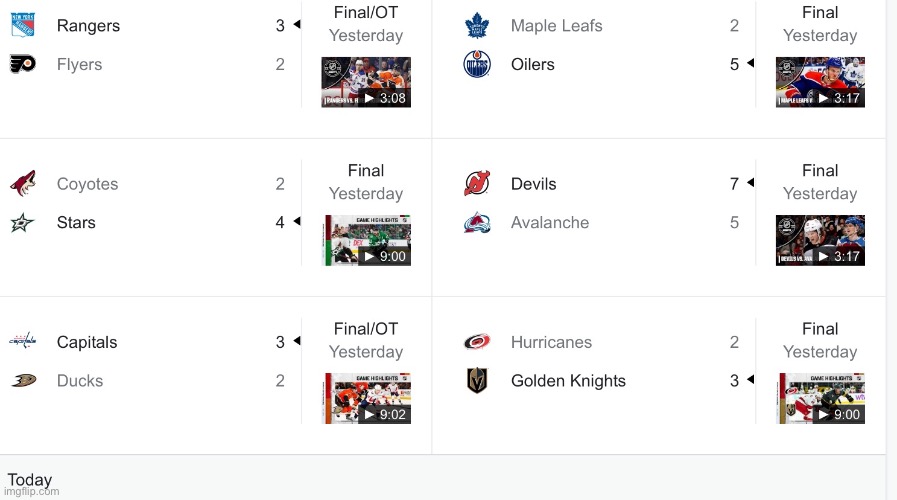Open the Devils vs Avalanche game card
897x500 pixels.
600,203
